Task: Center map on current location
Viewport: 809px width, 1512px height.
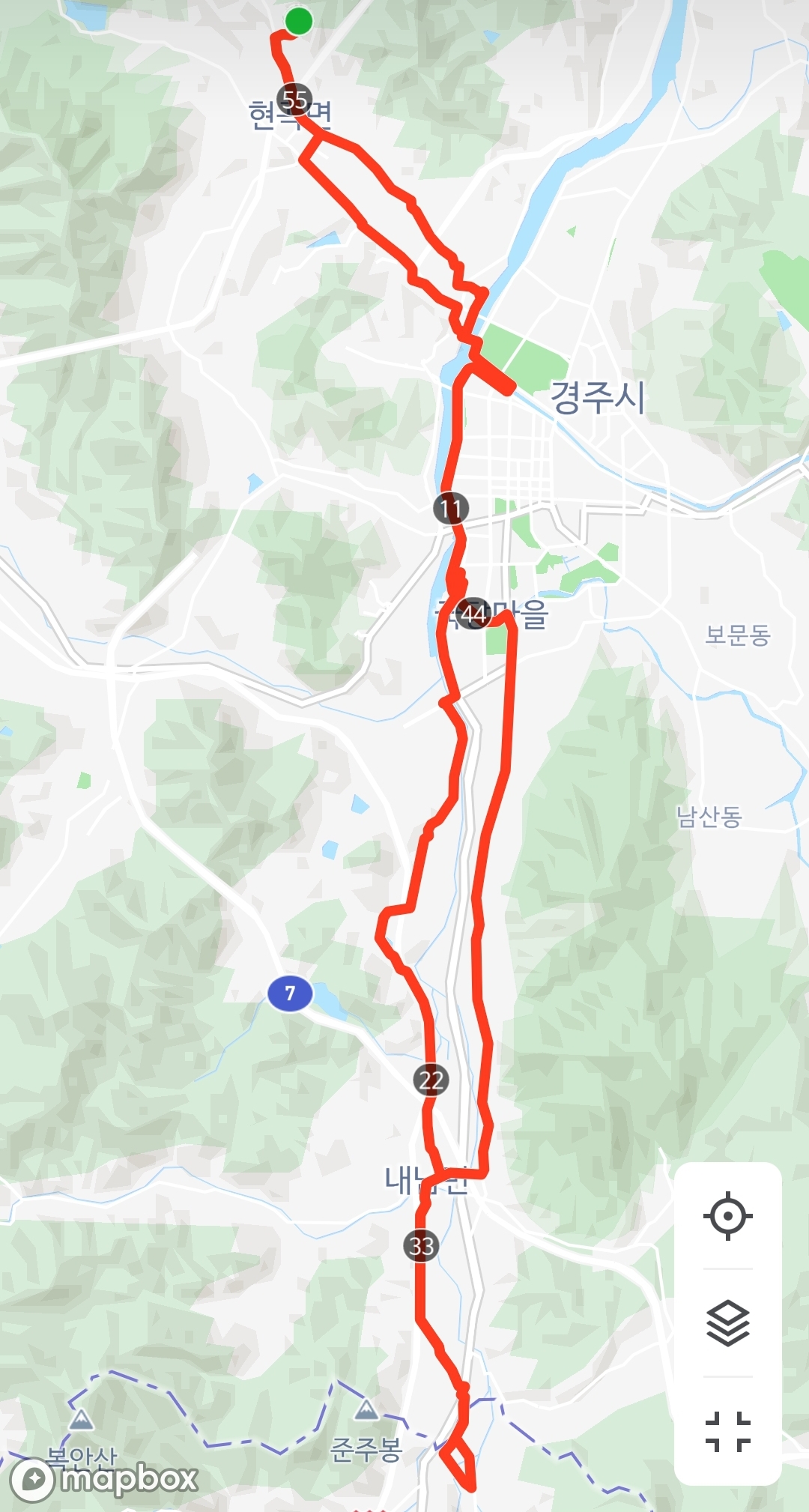Action: 727,1215
